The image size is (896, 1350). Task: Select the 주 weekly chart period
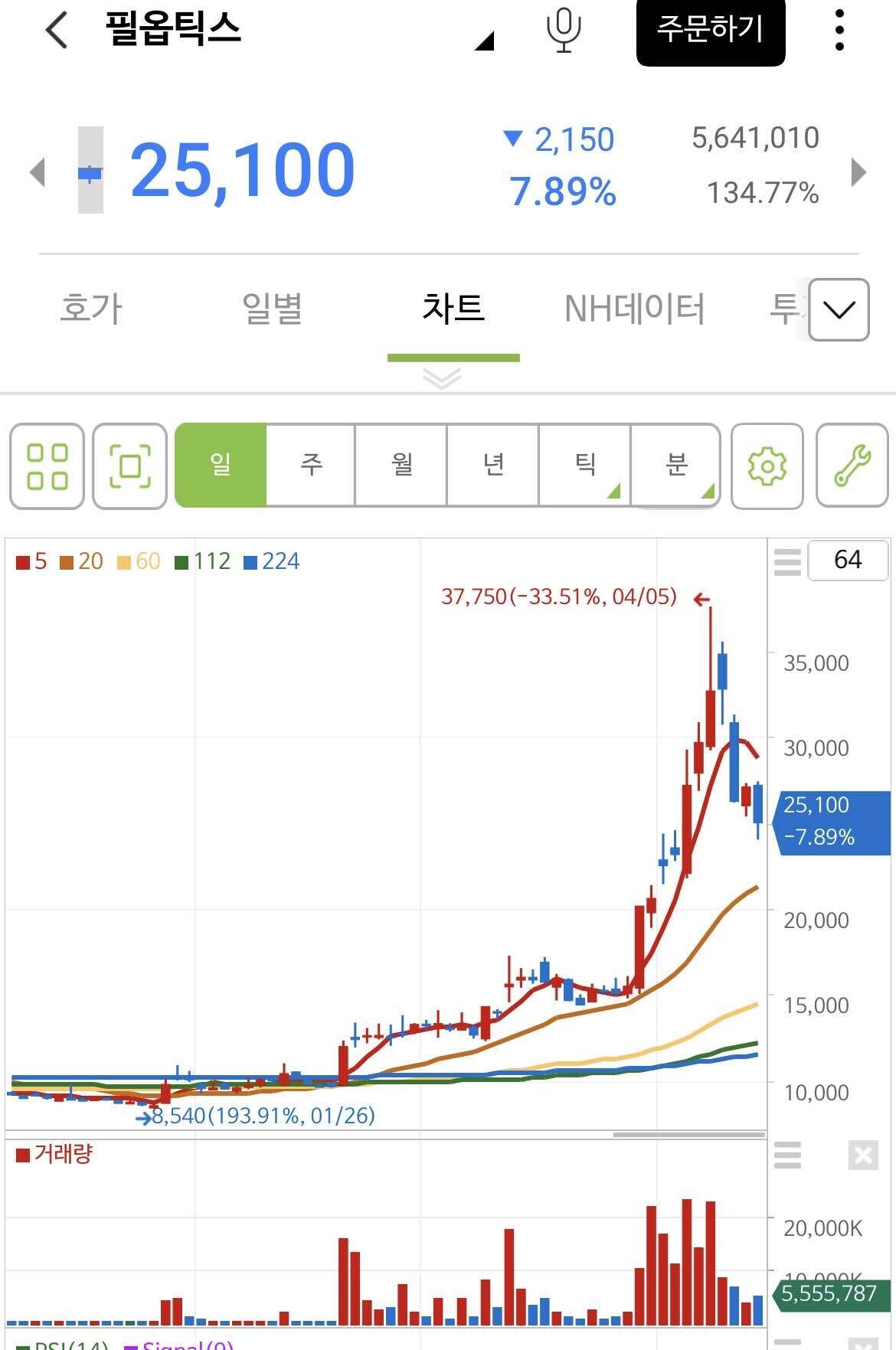coord(311,465)
